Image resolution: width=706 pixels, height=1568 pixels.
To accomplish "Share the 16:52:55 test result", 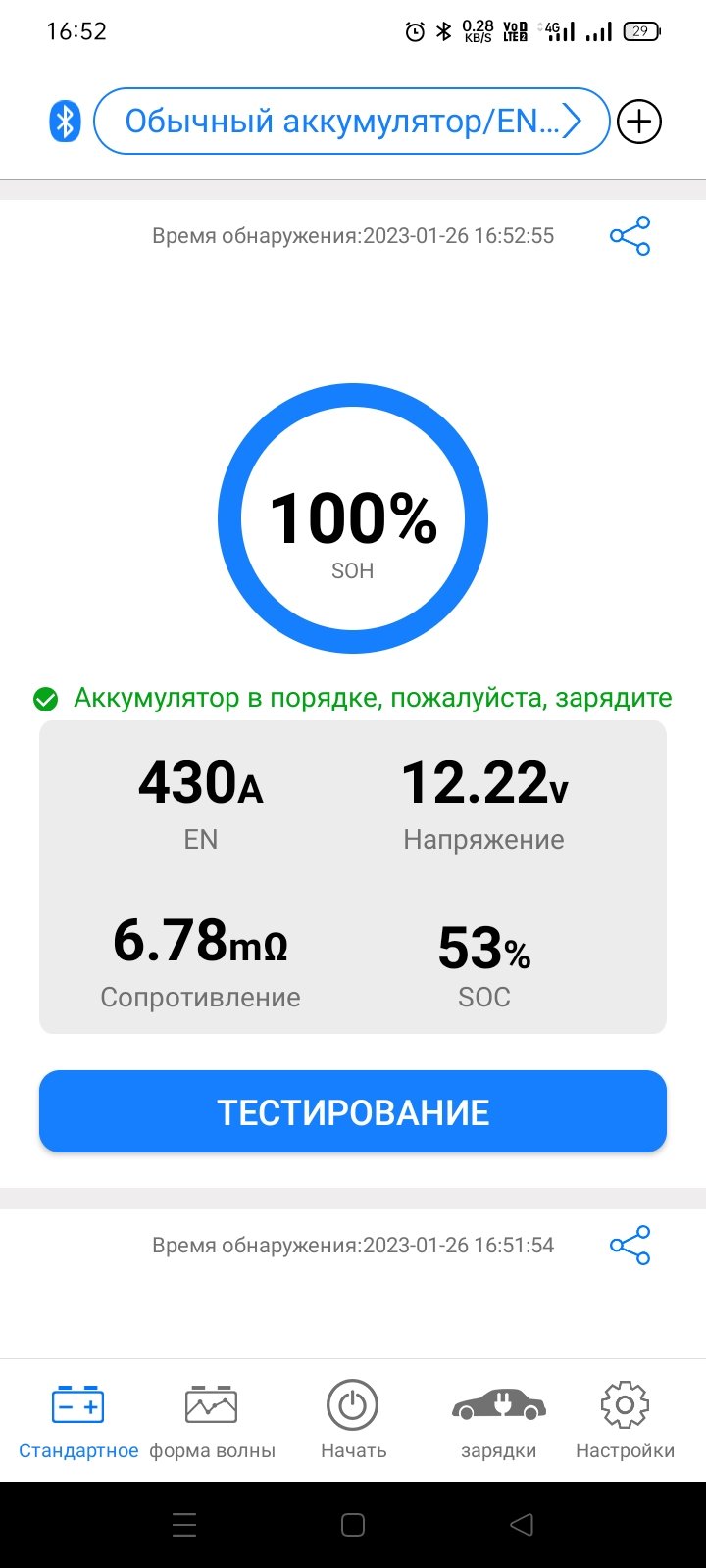I will click(630, 236).
